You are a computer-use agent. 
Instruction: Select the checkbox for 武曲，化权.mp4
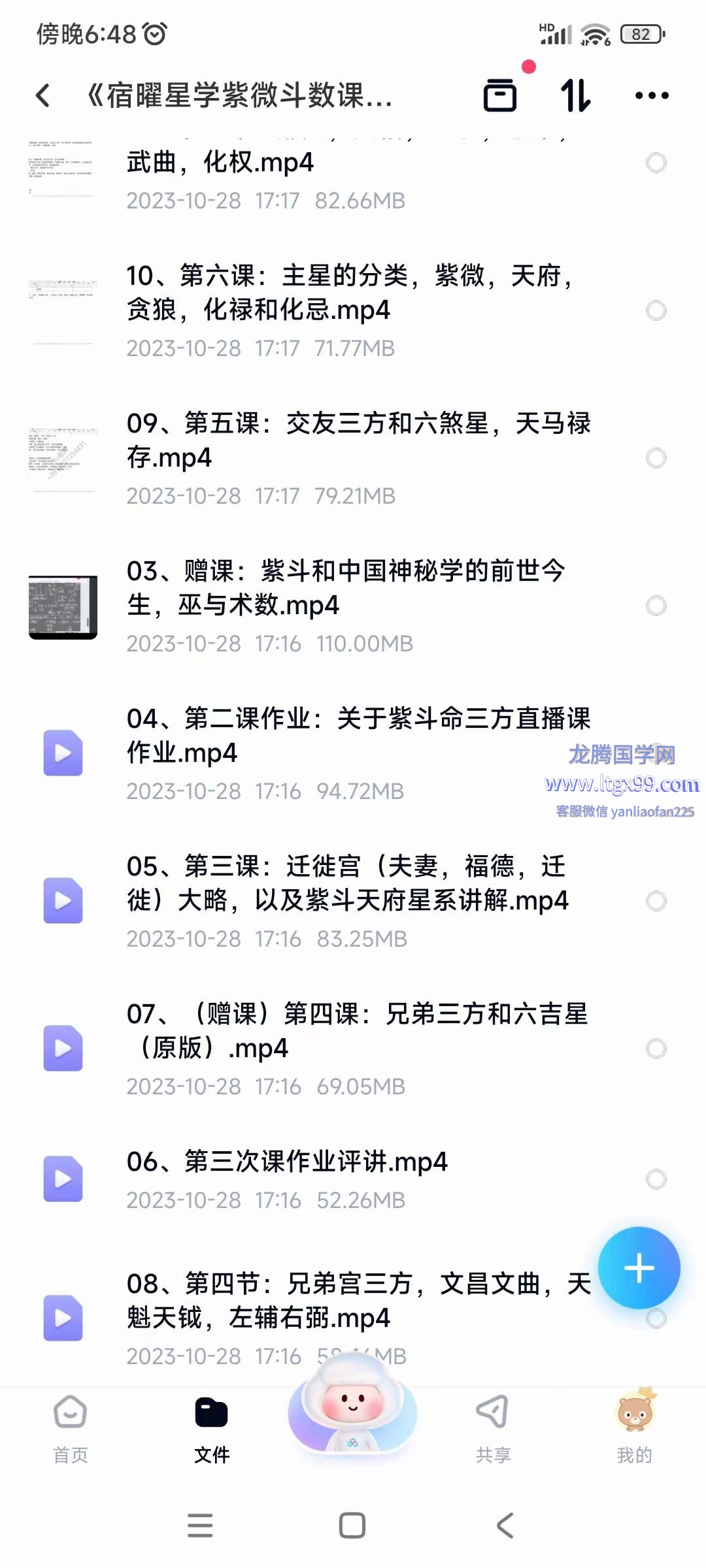pos(656,163)
